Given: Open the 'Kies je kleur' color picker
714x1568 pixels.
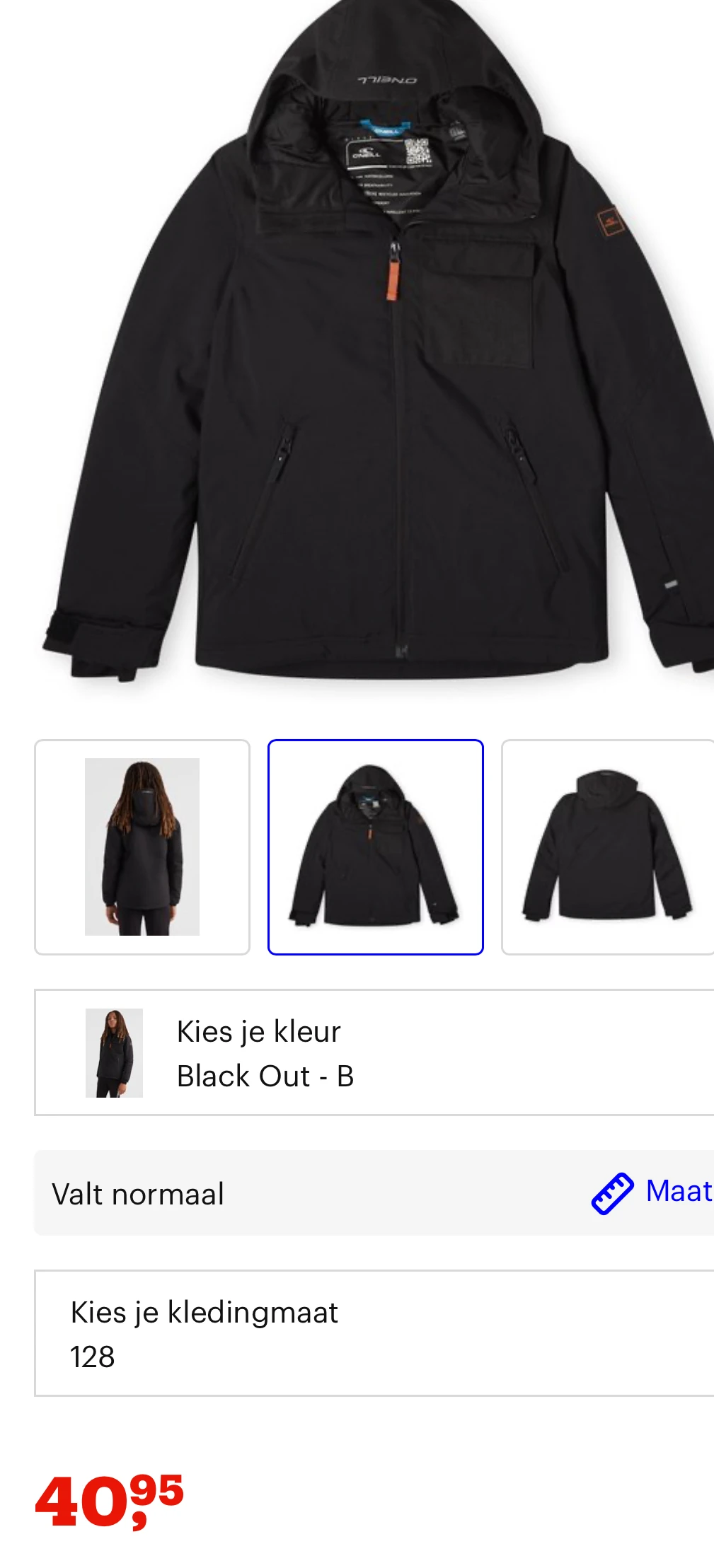Looking at the screenshot, I should 375,1052.
